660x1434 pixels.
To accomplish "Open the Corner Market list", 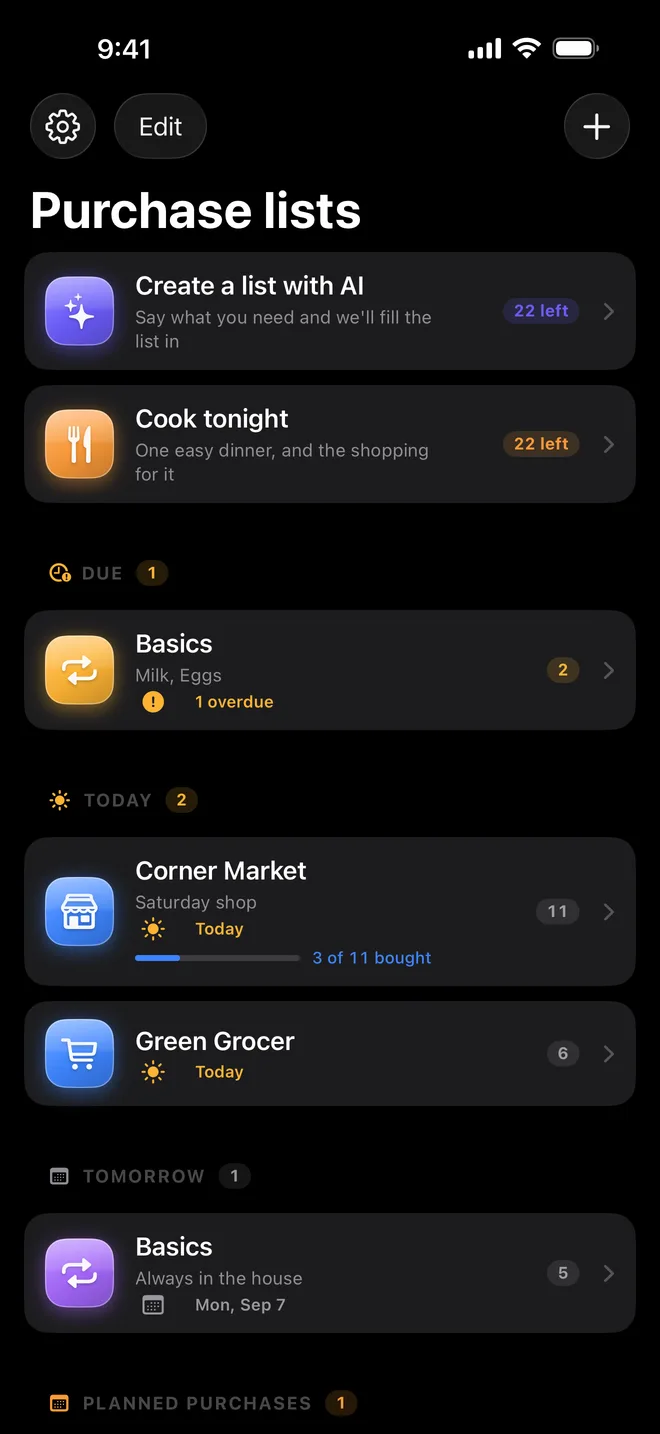I will pos(330,912).
